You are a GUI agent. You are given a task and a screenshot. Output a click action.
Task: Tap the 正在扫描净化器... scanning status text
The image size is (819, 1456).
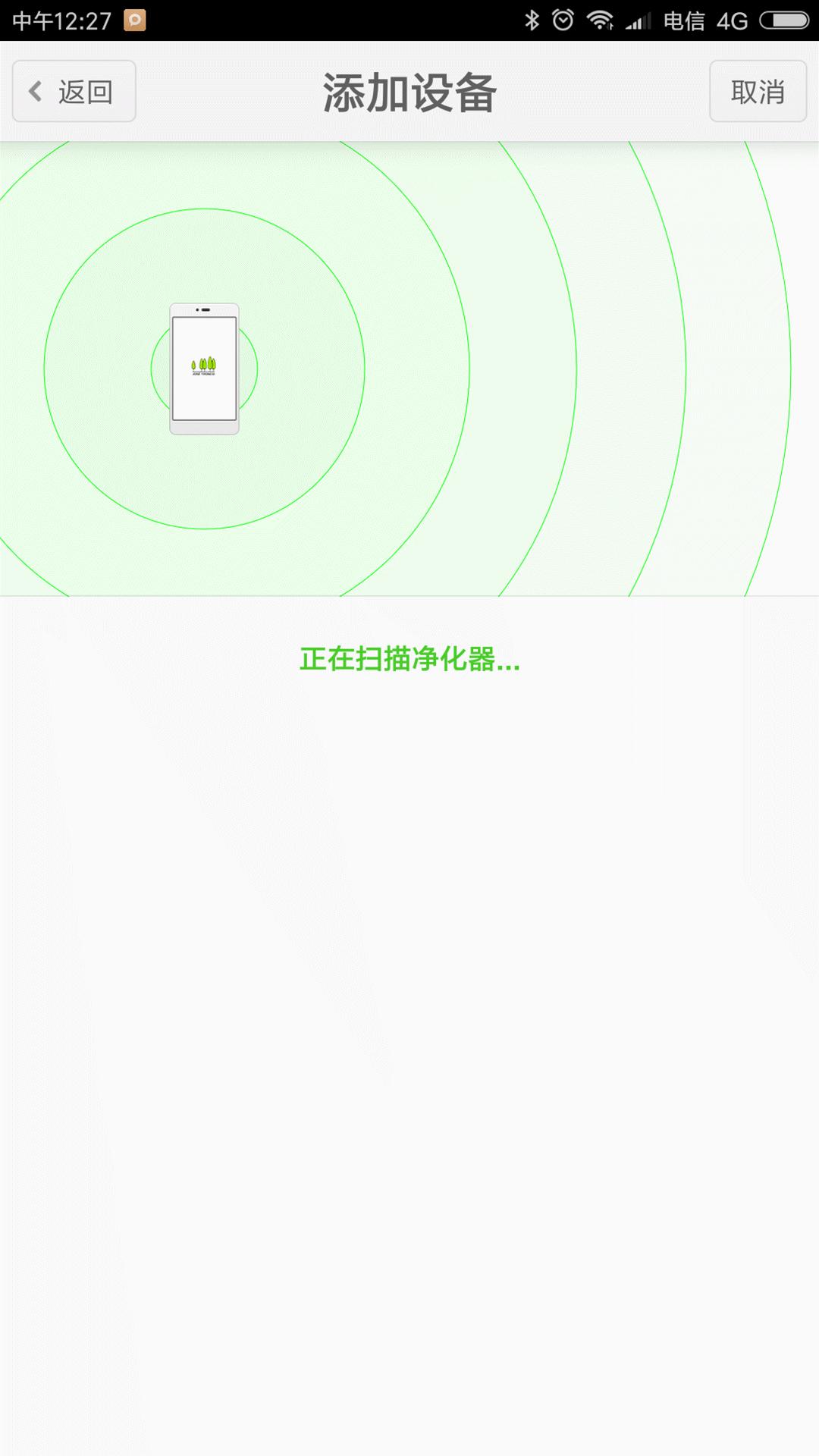coord(409,660)
